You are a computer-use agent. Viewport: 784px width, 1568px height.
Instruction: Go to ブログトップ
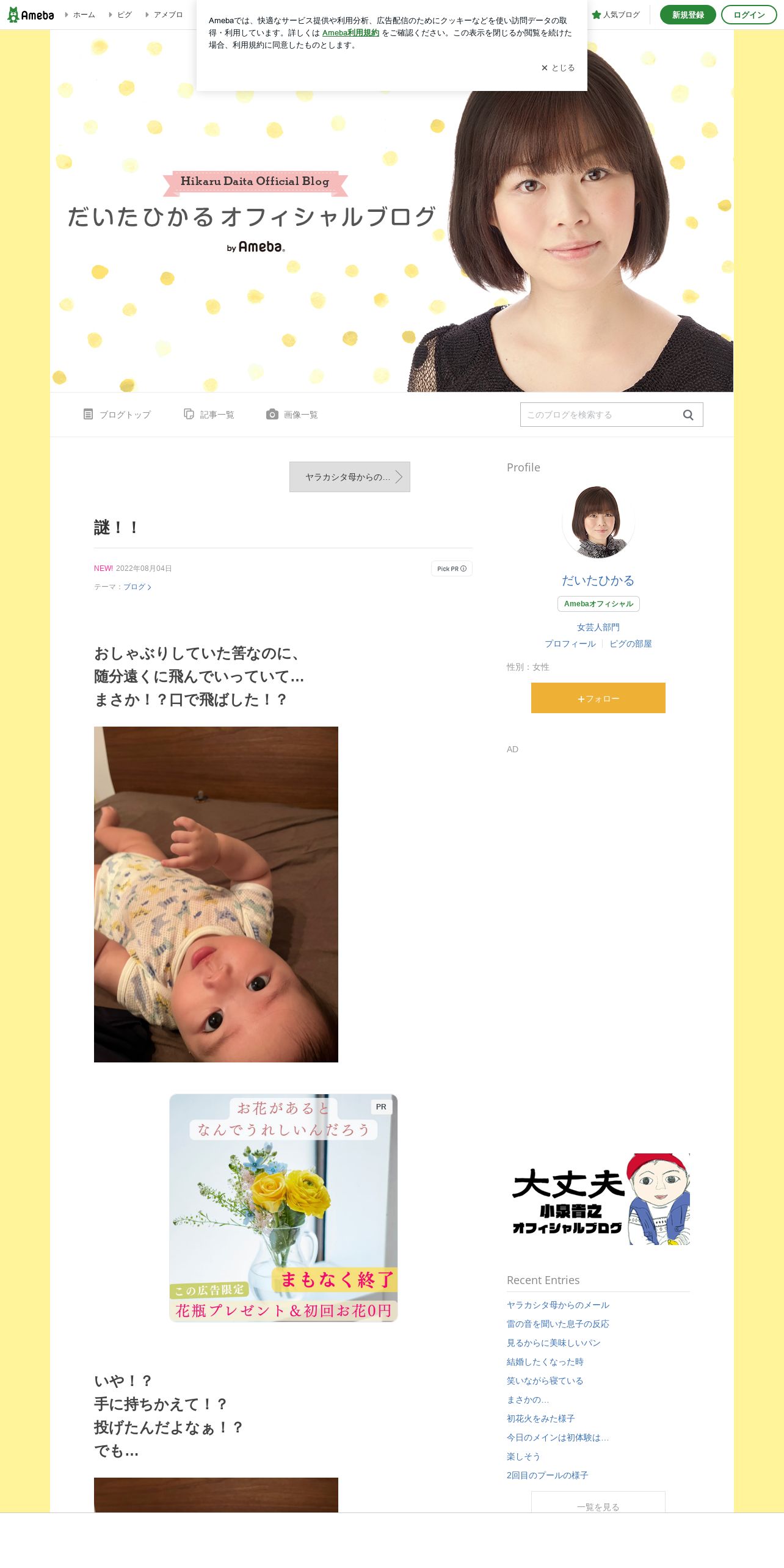(117, 415)
